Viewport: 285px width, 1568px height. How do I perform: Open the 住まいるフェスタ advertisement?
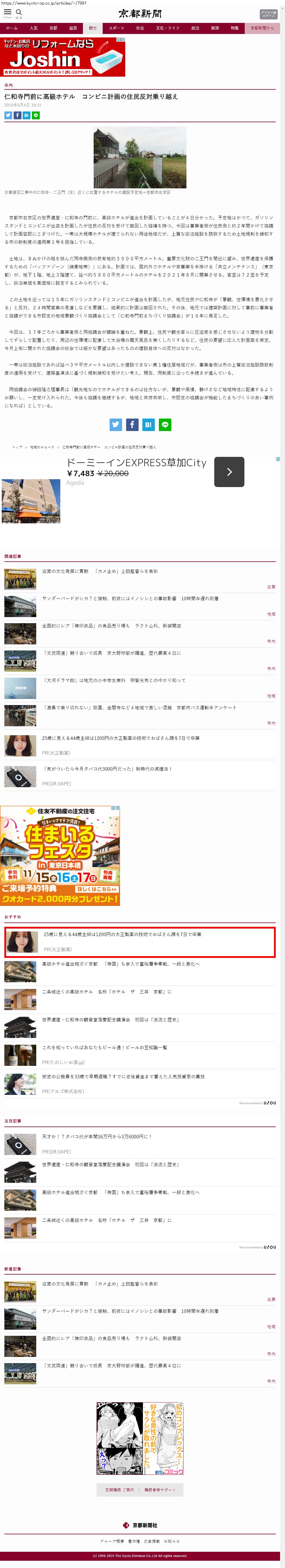tap(60, 855)
